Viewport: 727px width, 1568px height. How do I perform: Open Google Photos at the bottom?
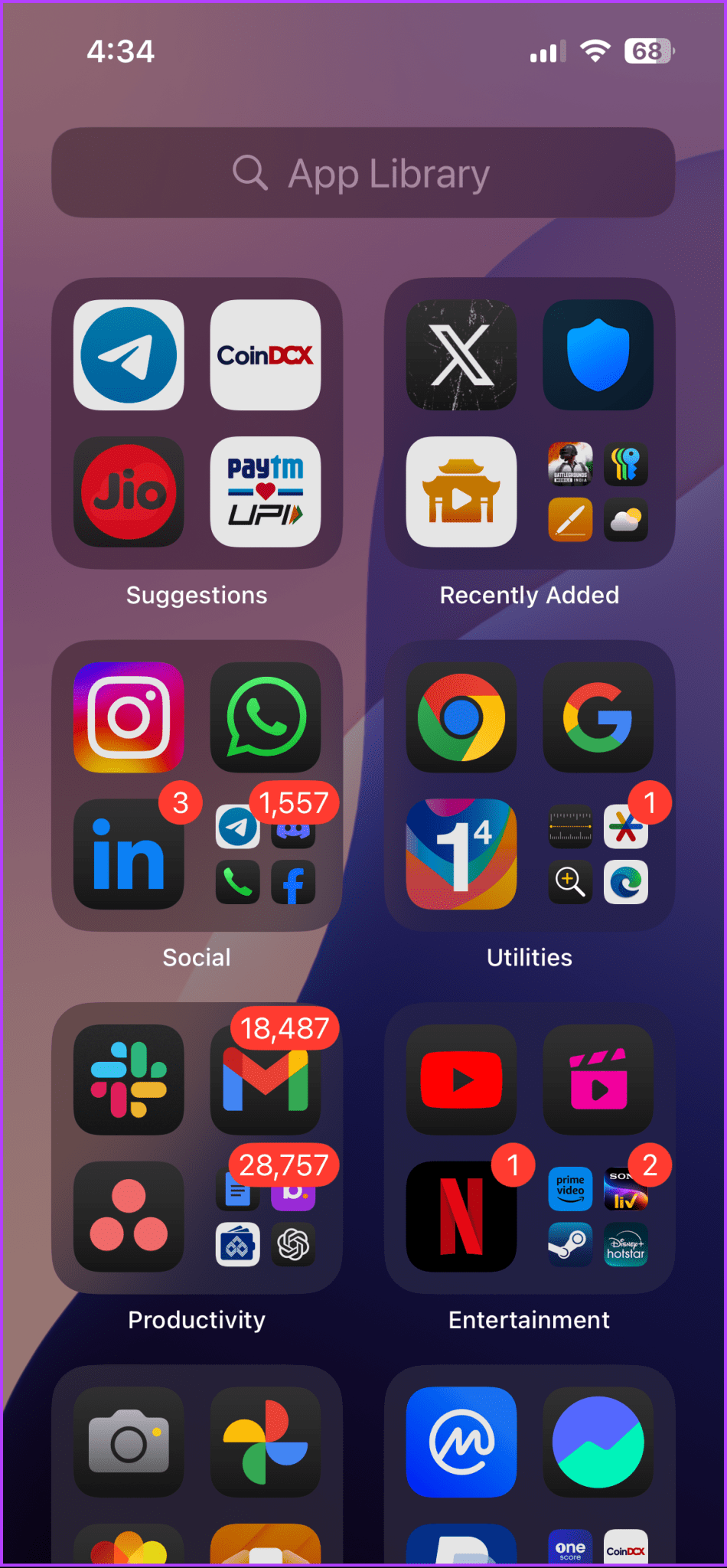point(265,1442)
